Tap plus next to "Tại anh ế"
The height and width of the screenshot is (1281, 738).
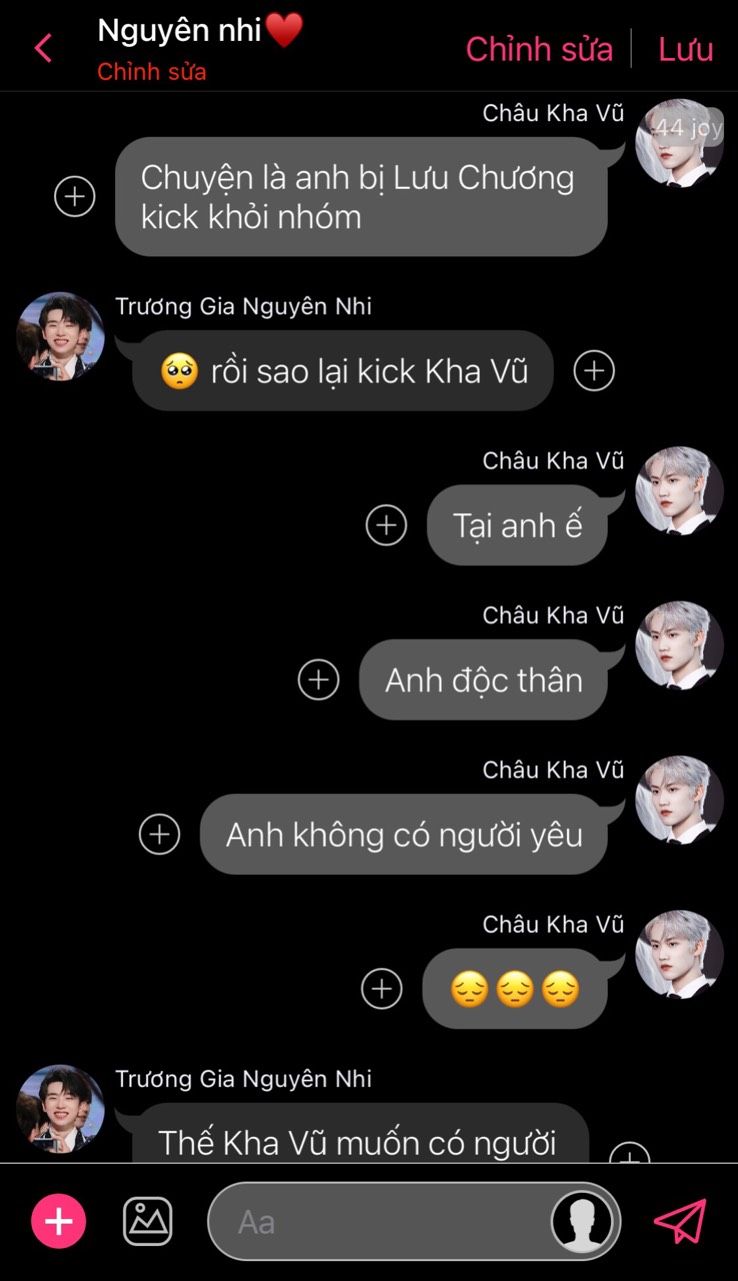[x=387, y=525]
